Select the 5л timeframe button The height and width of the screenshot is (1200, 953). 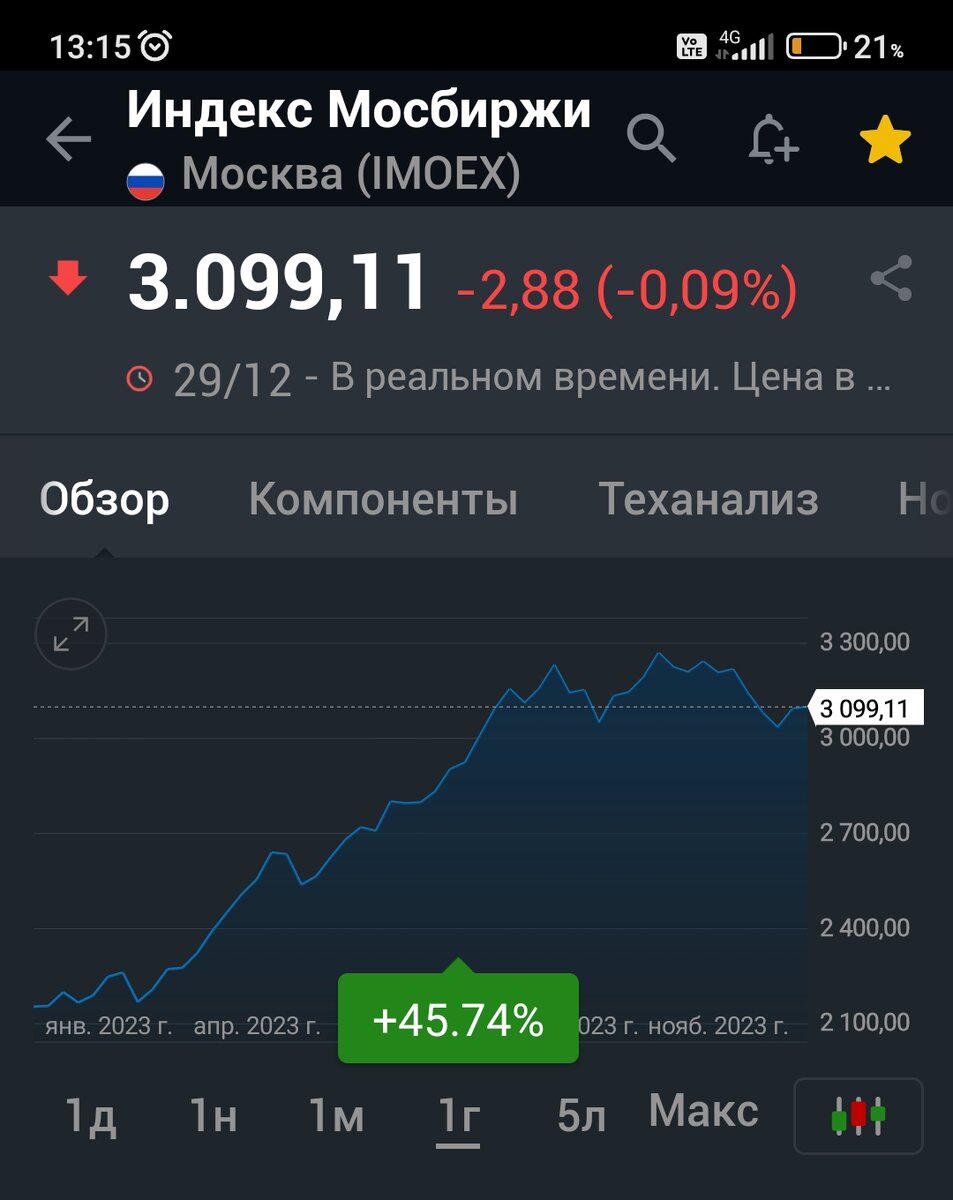[582, 1111]
